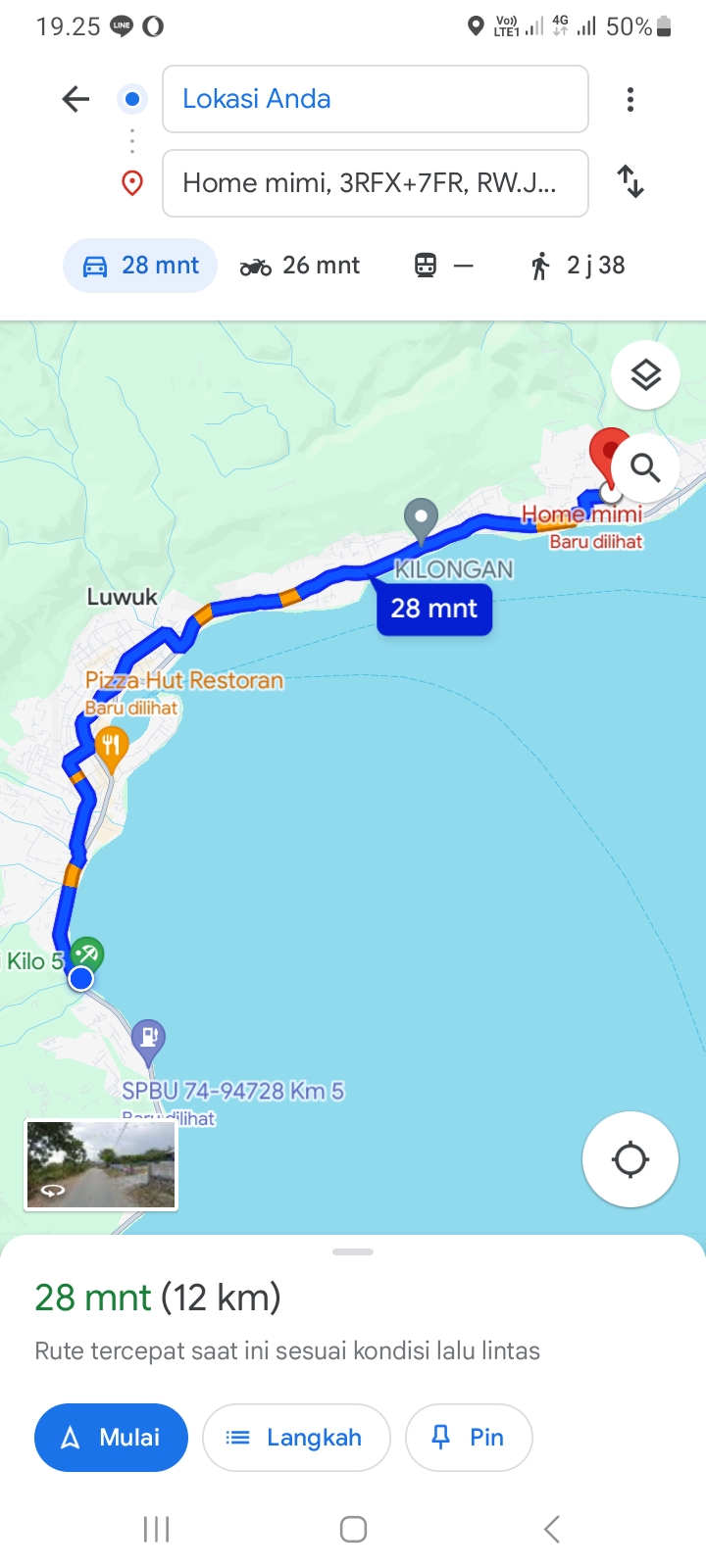Open the Street View thumbnail
Screen dimensions: 706x1568
101,1165
